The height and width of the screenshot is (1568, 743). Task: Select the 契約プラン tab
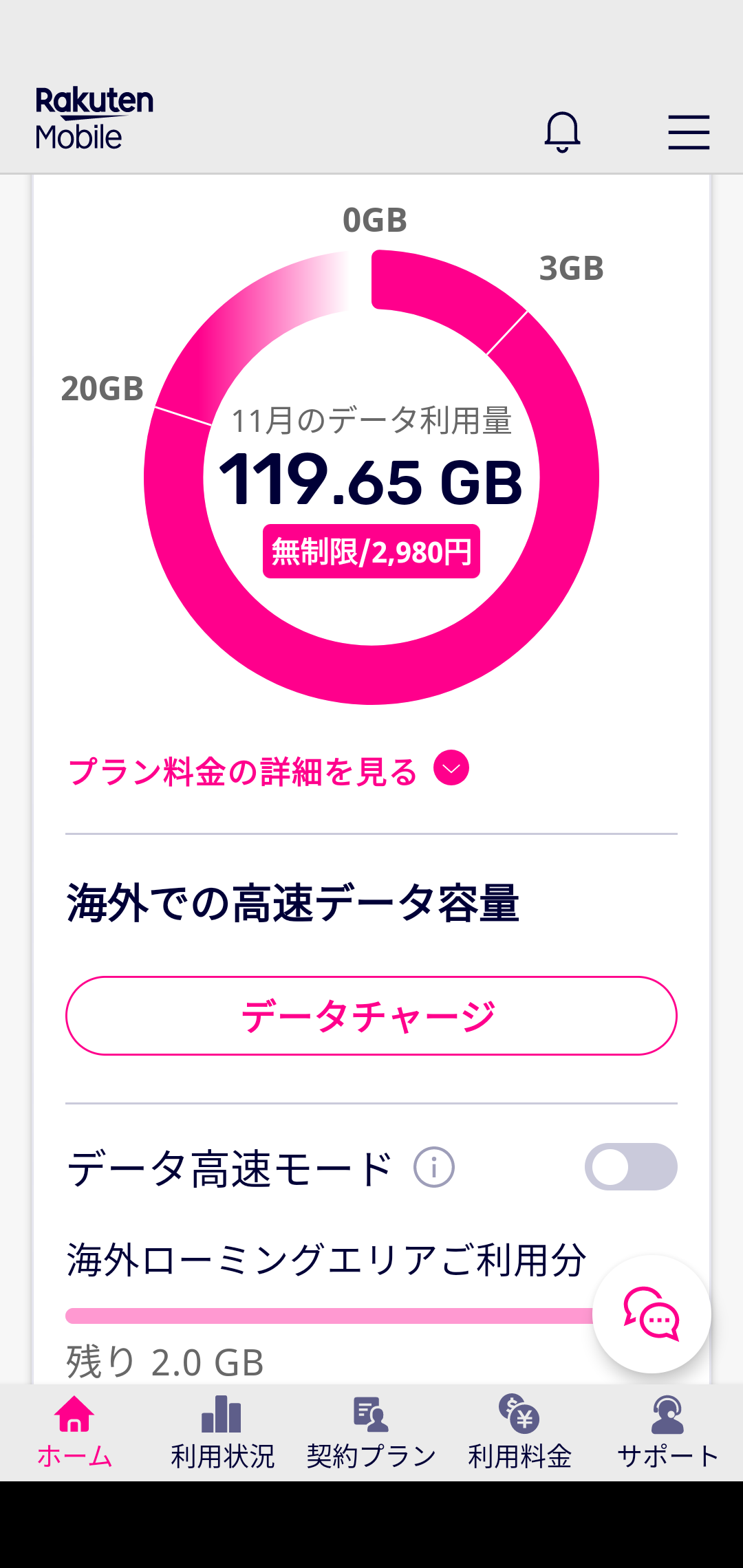(x=371, y=1433)
